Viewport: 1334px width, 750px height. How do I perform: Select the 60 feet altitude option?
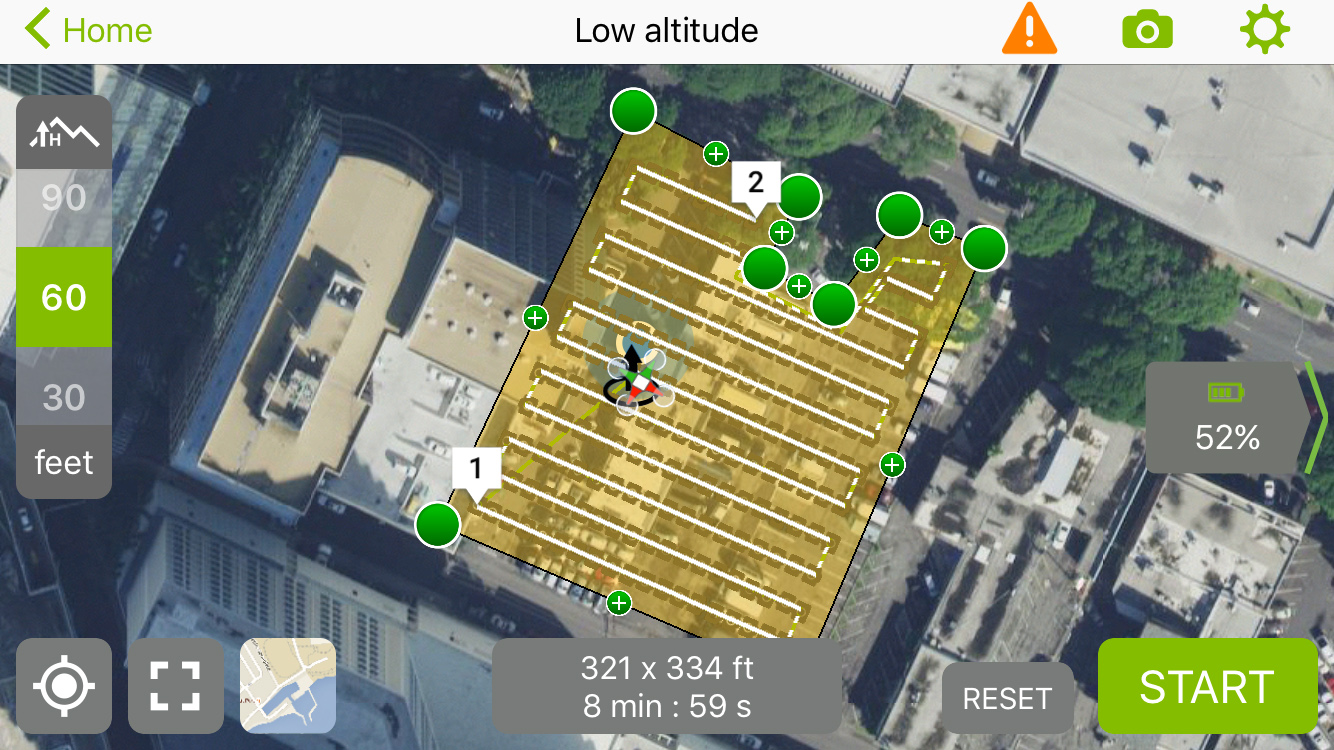[64, 297]
